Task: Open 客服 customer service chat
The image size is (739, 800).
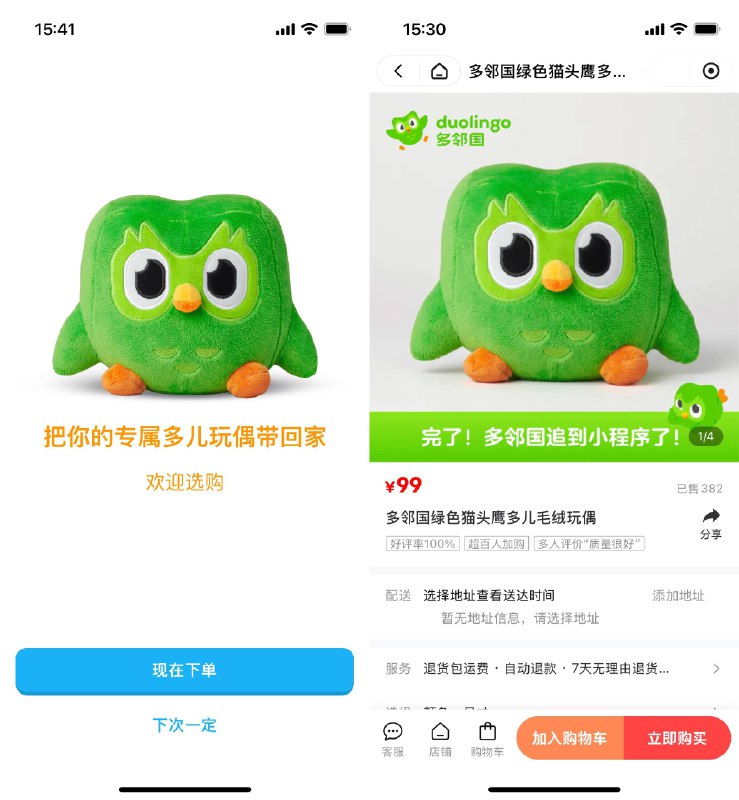Action: click(x=393, y=738)
